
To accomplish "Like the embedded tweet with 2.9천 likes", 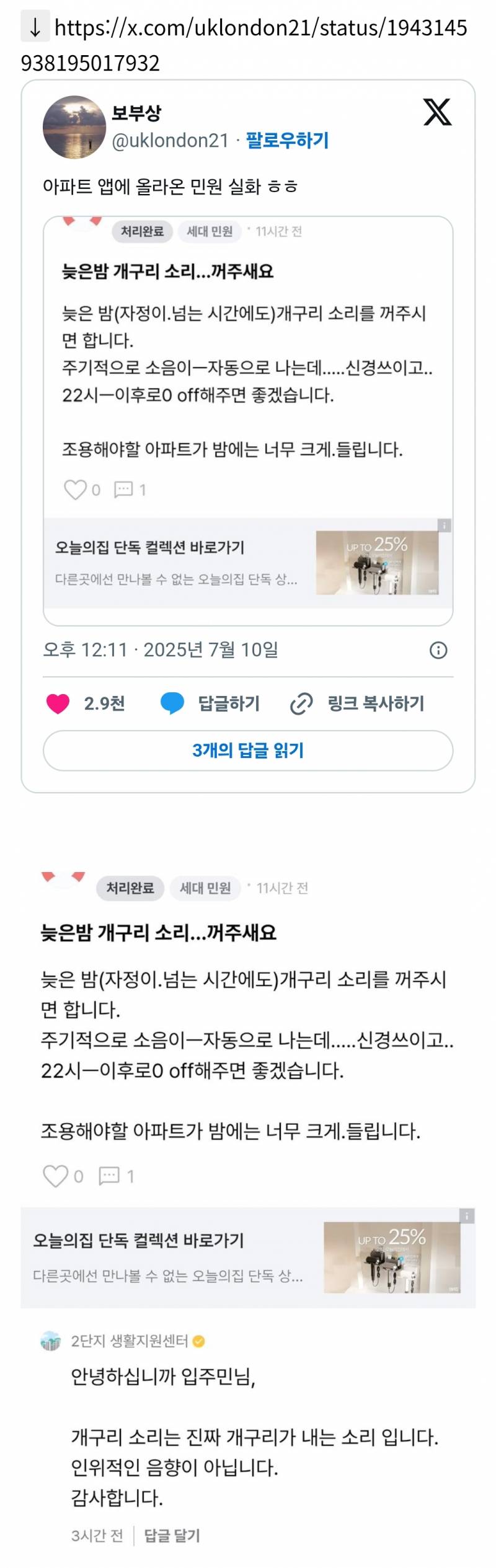I will click(58, 703).
